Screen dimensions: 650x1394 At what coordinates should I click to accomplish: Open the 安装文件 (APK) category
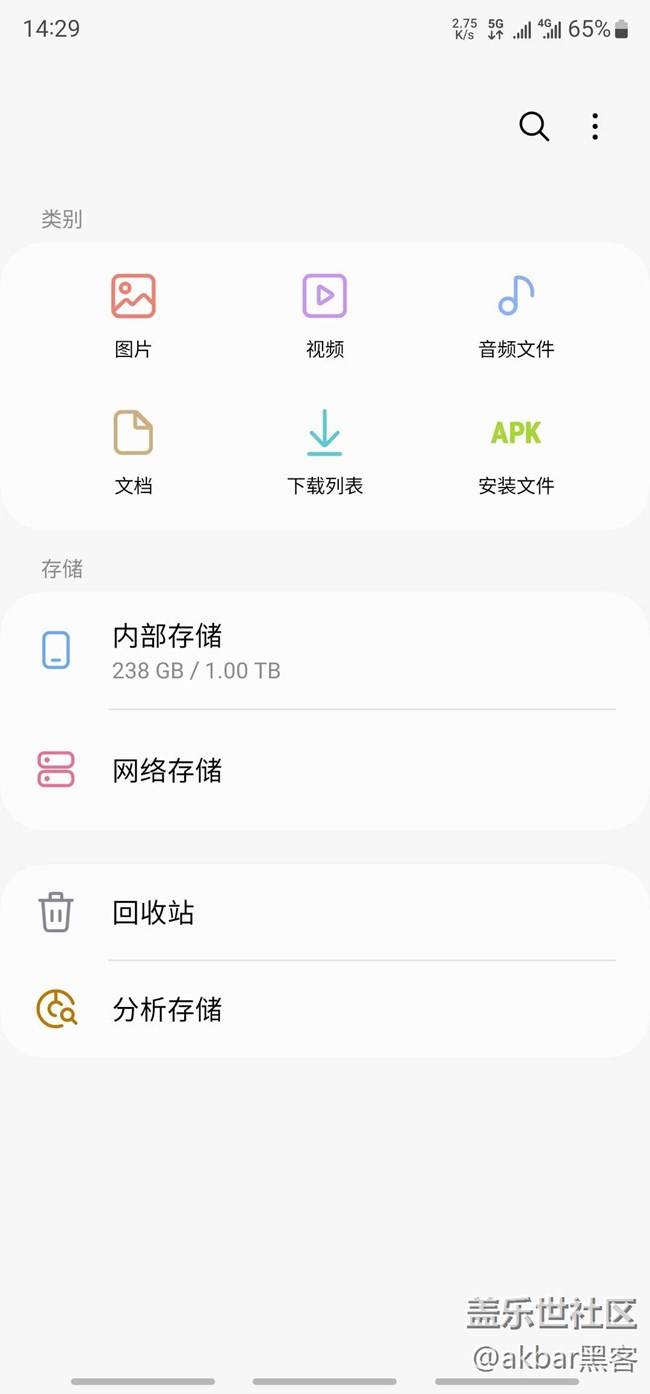(516, 453)
